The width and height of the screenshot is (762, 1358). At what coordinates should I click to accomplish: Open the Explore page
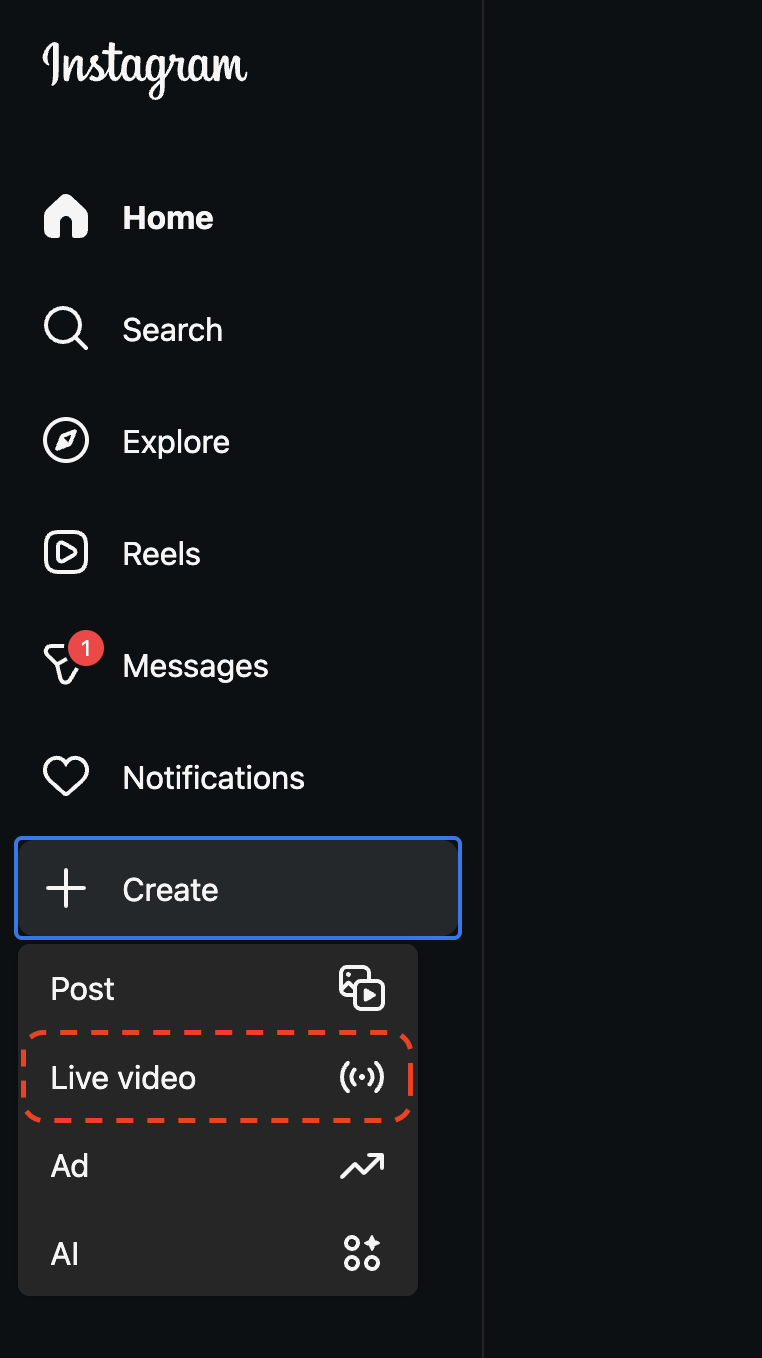(x=176, y=441)
